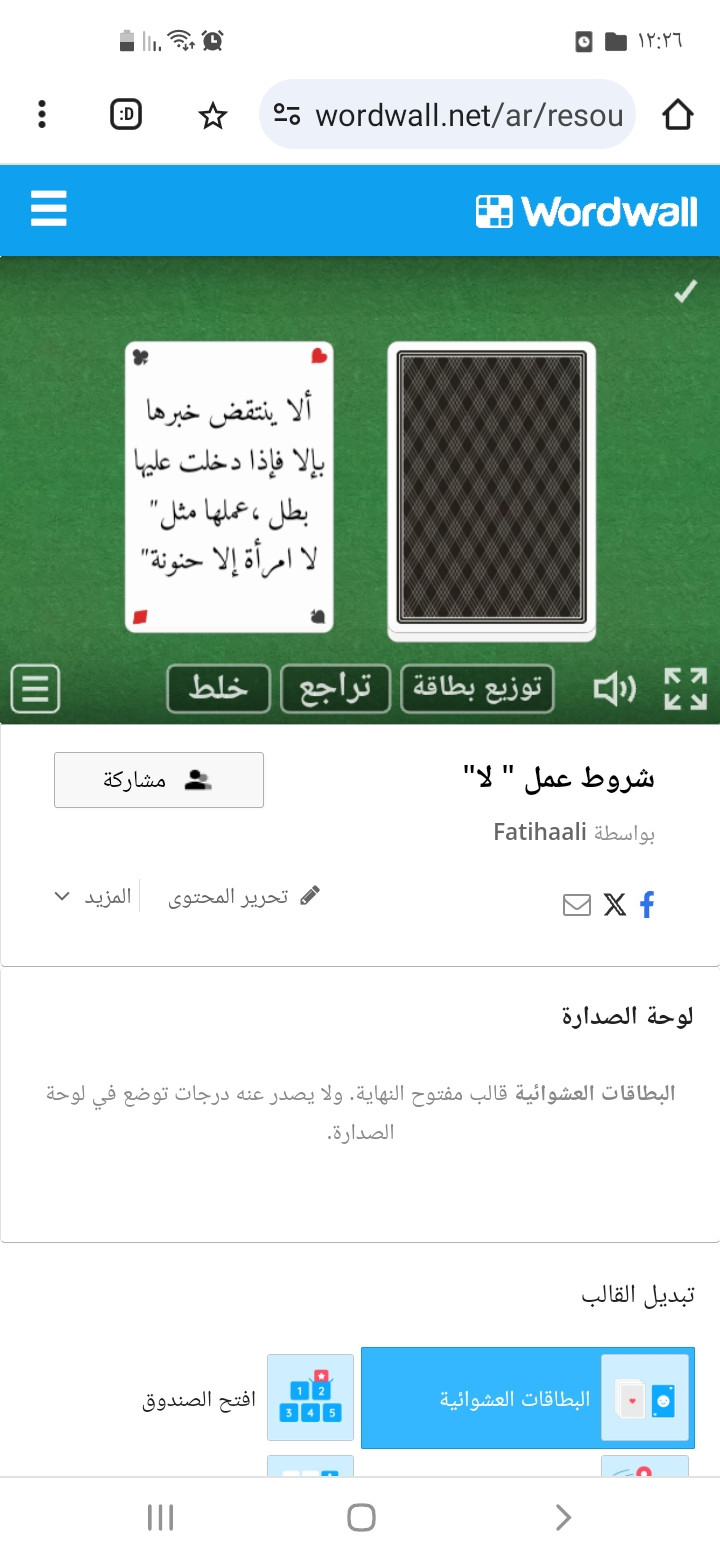Open the browser overflow menu
This screenshot has width=720, height=1560.
[41, 115]
